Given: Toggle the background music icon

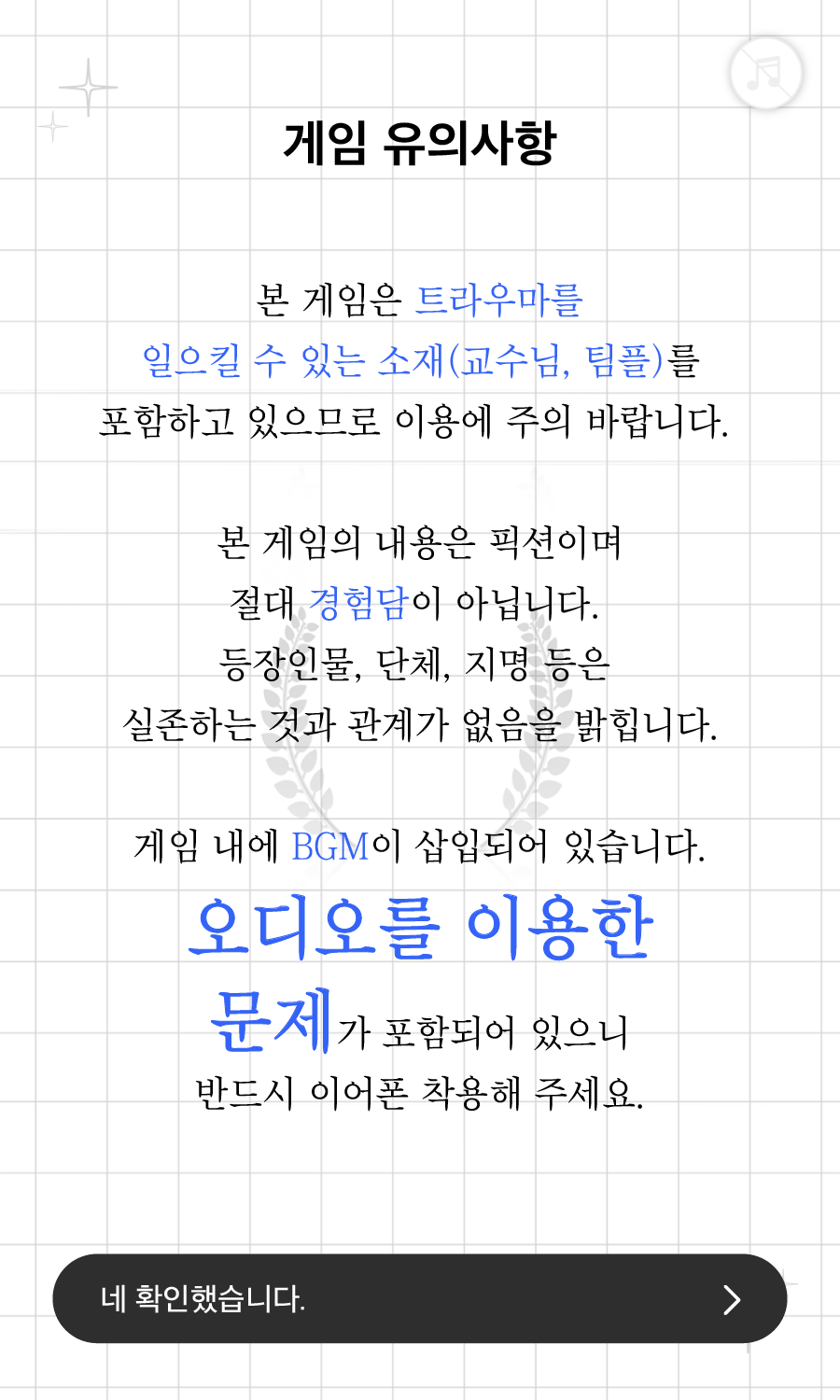Looking at the screenshot, I should coord(765,73).
